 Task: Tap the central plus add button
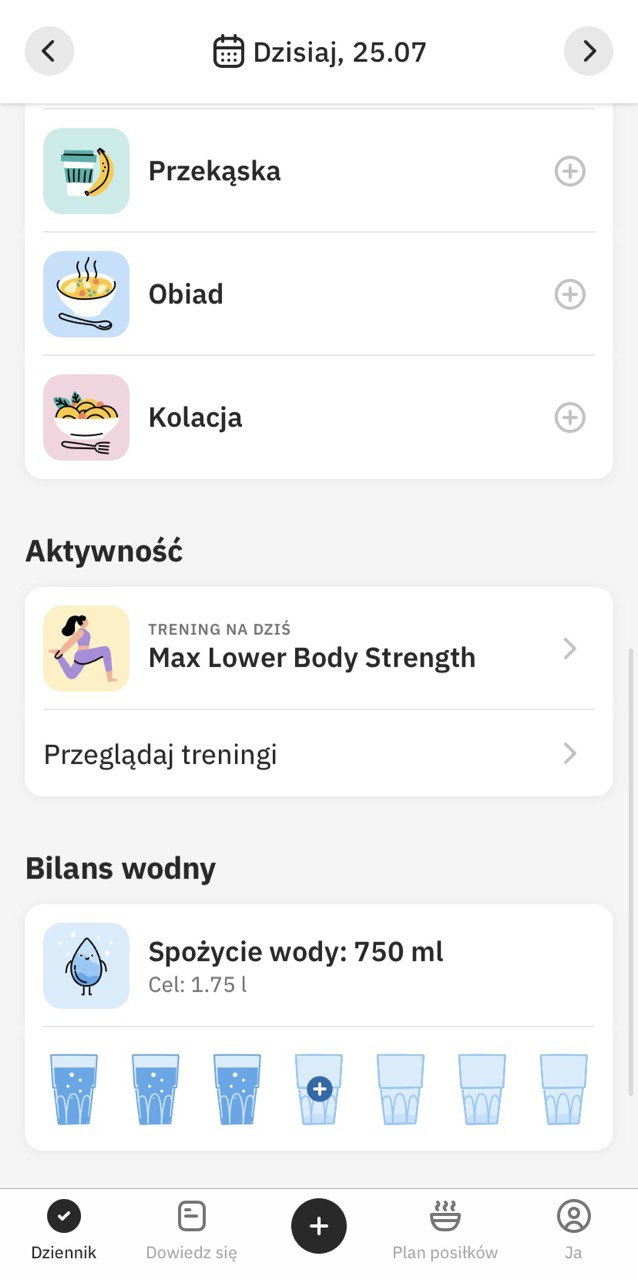pos(319,1226)
